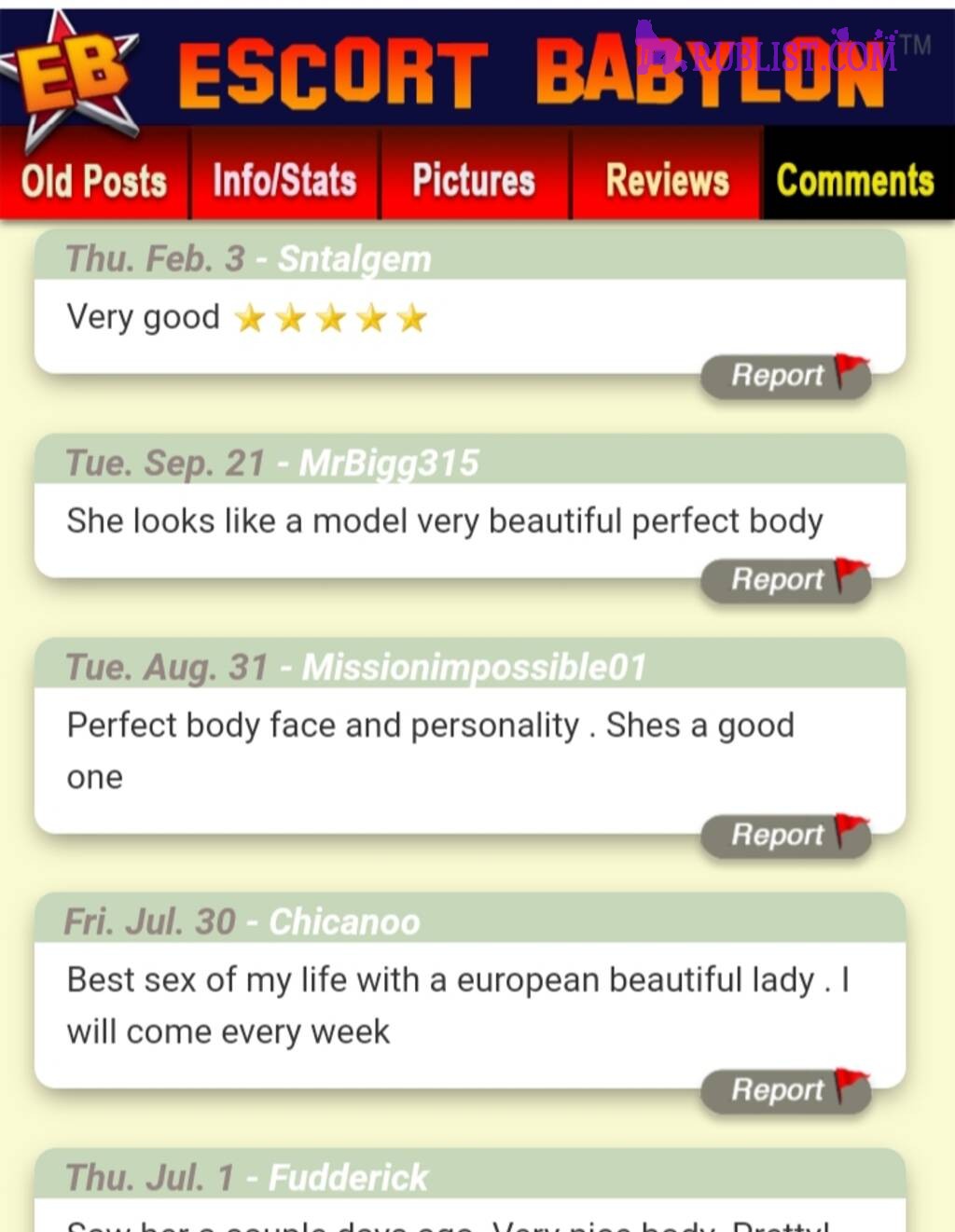Open the Reviews tab

pos(667,181)
